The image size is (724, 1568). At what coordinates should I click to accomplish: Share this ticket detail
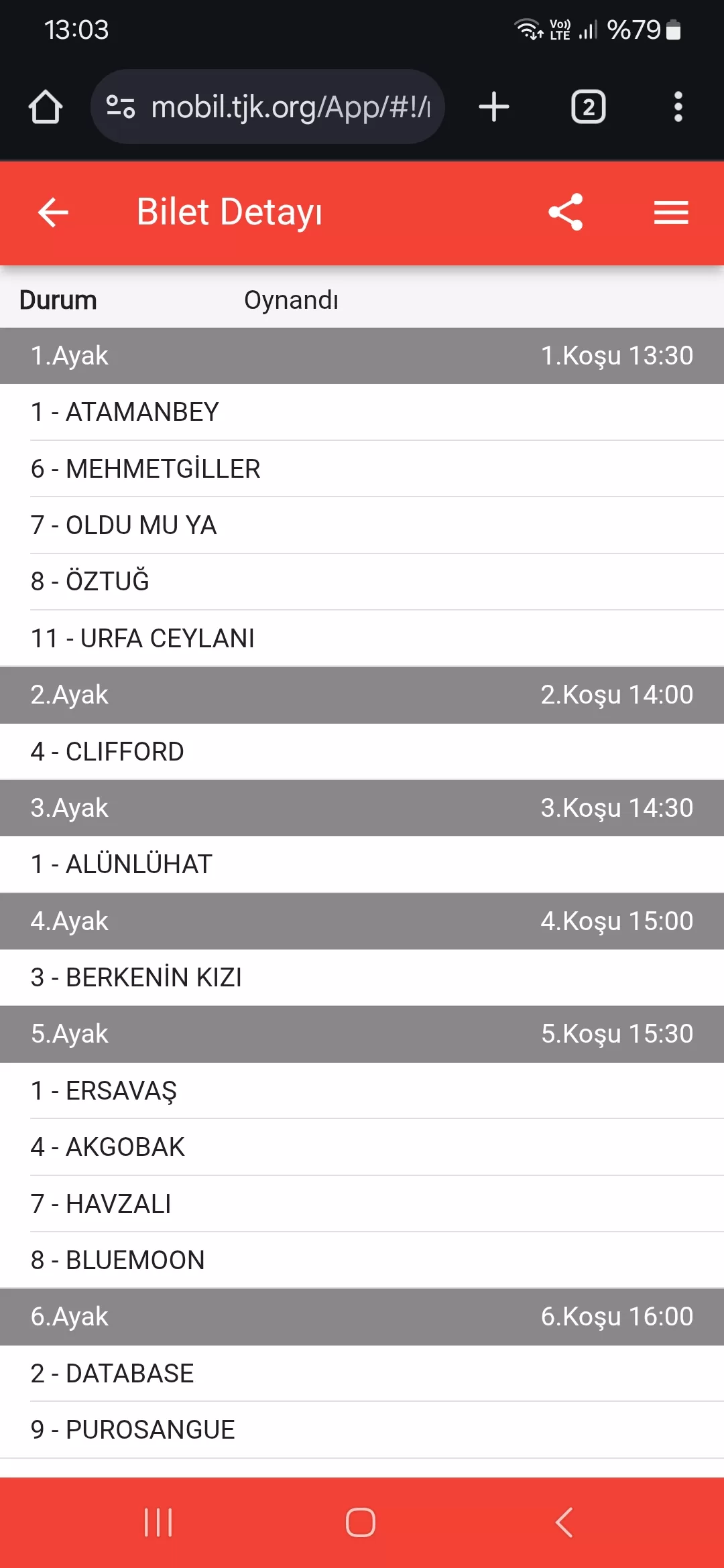click(x=566, y=212)
